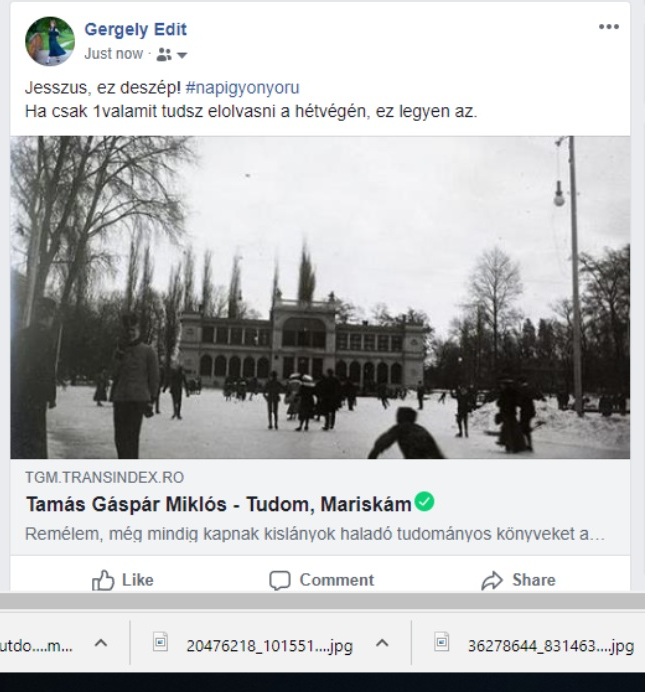648x692 pixels.
Task: Open Gergely Edit's profile name link
Action: pos(136,30)
